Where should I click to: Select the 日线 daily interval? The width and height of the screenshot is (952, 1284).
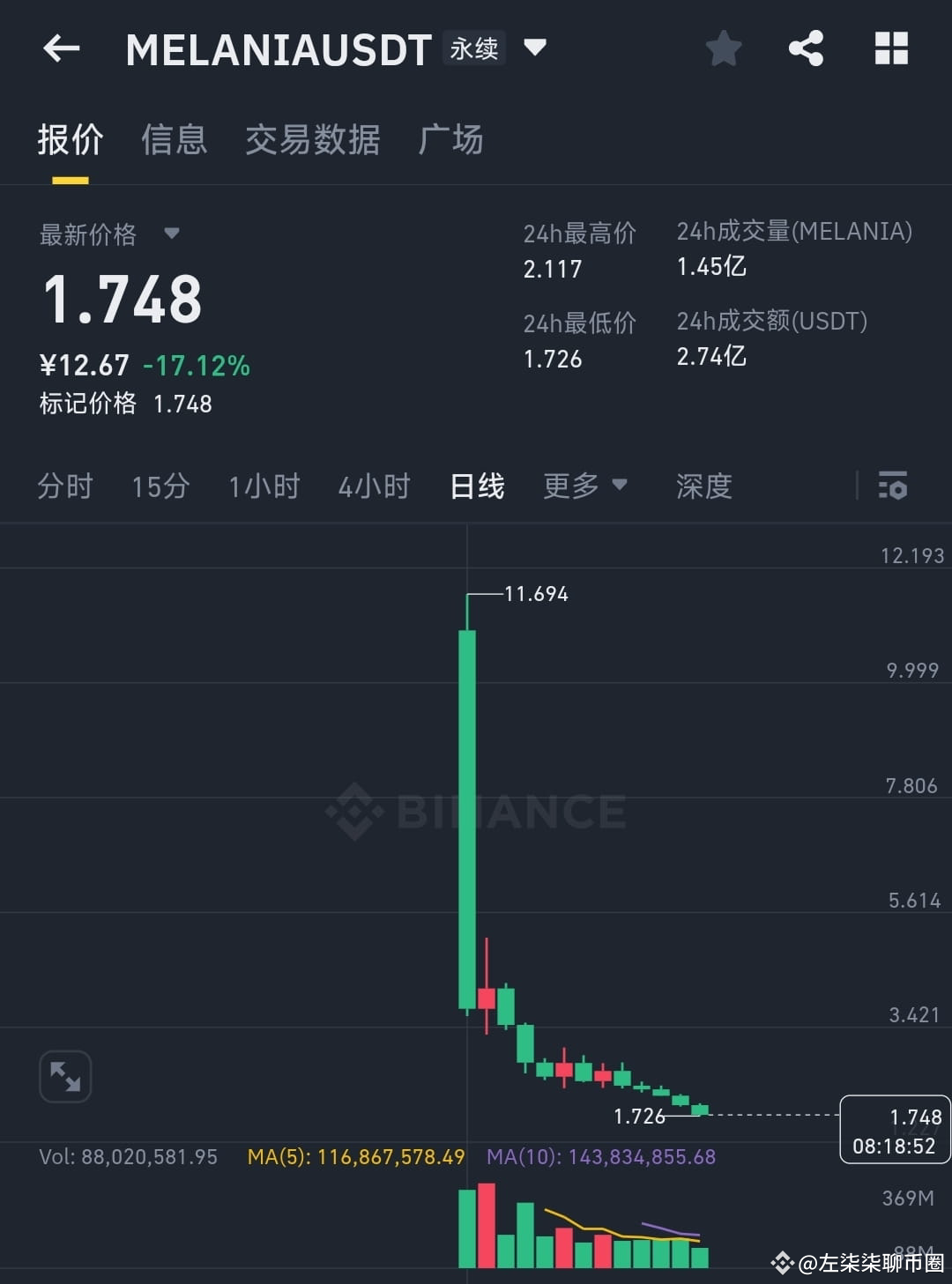[x=476, y=486]
